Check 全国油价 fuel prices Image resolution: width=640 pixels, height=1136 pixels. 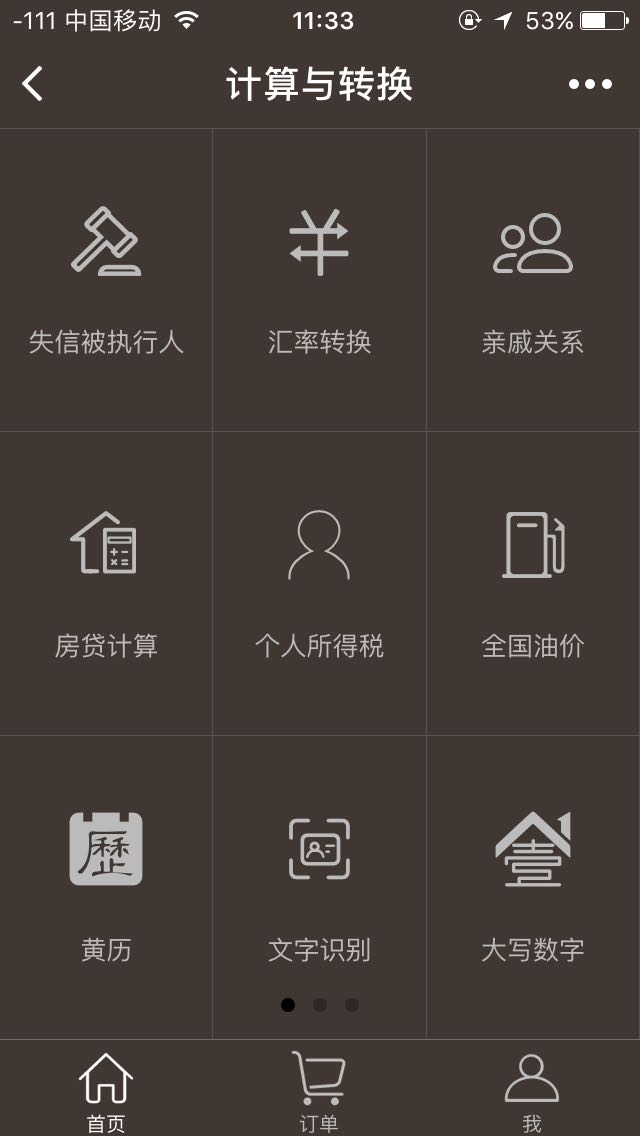(x=533, y=584)
